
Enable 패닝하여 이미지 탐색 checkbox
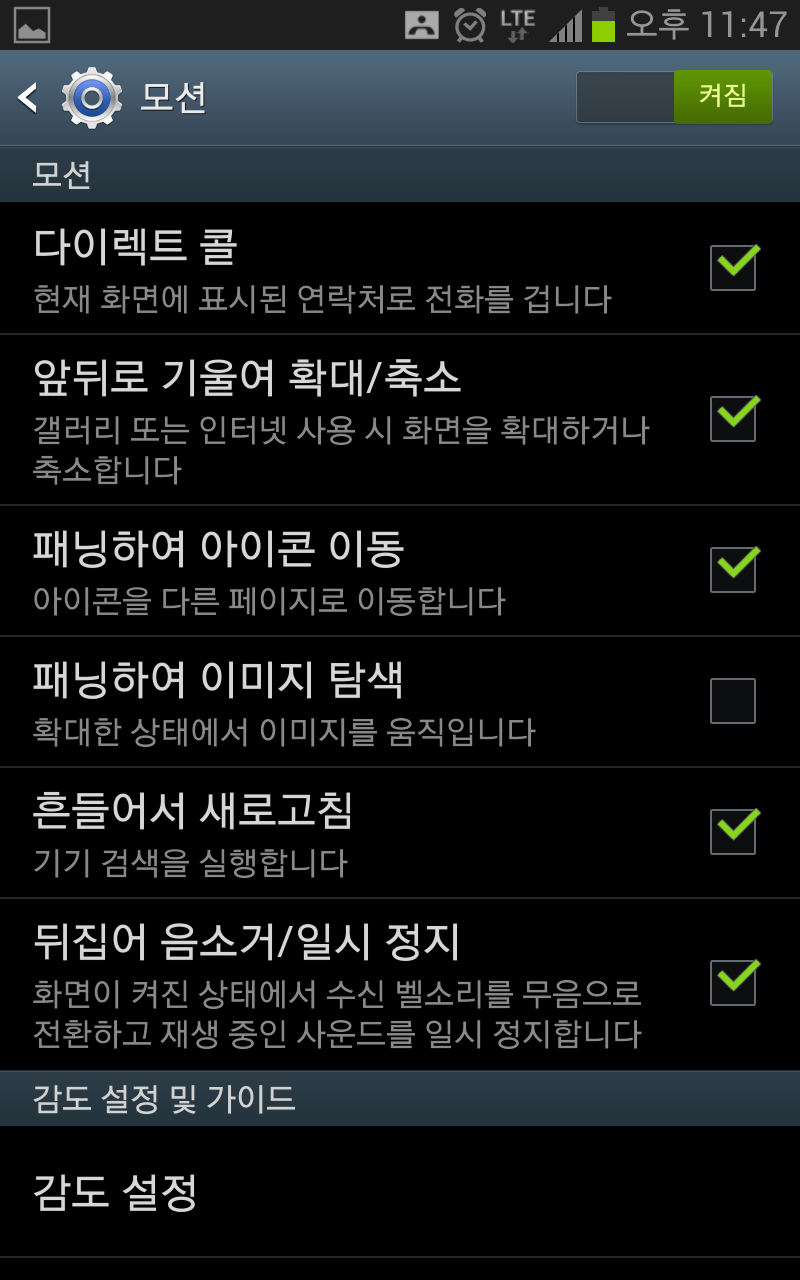click(733, 701)
